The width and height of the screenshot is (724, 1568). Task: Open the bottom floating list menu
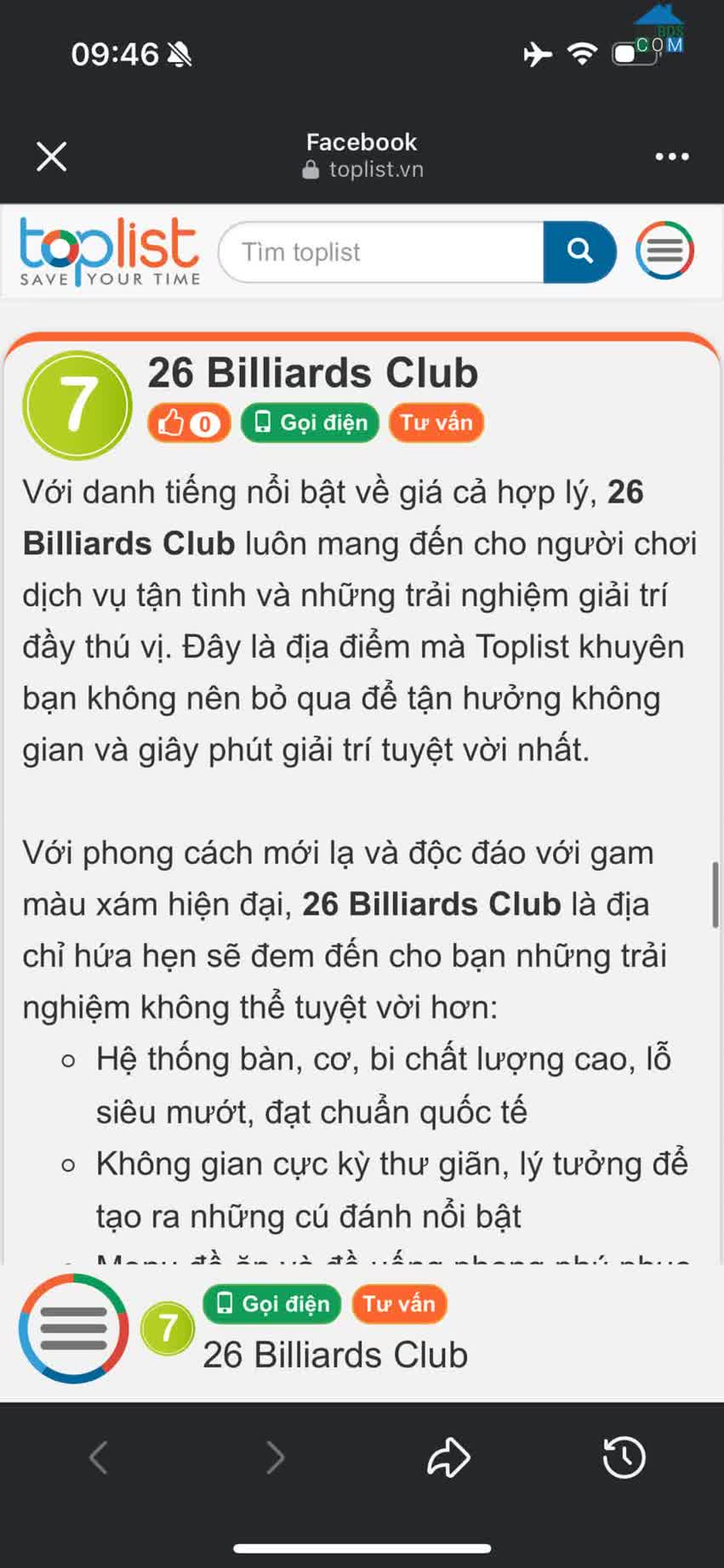(x=74, y=1328)
